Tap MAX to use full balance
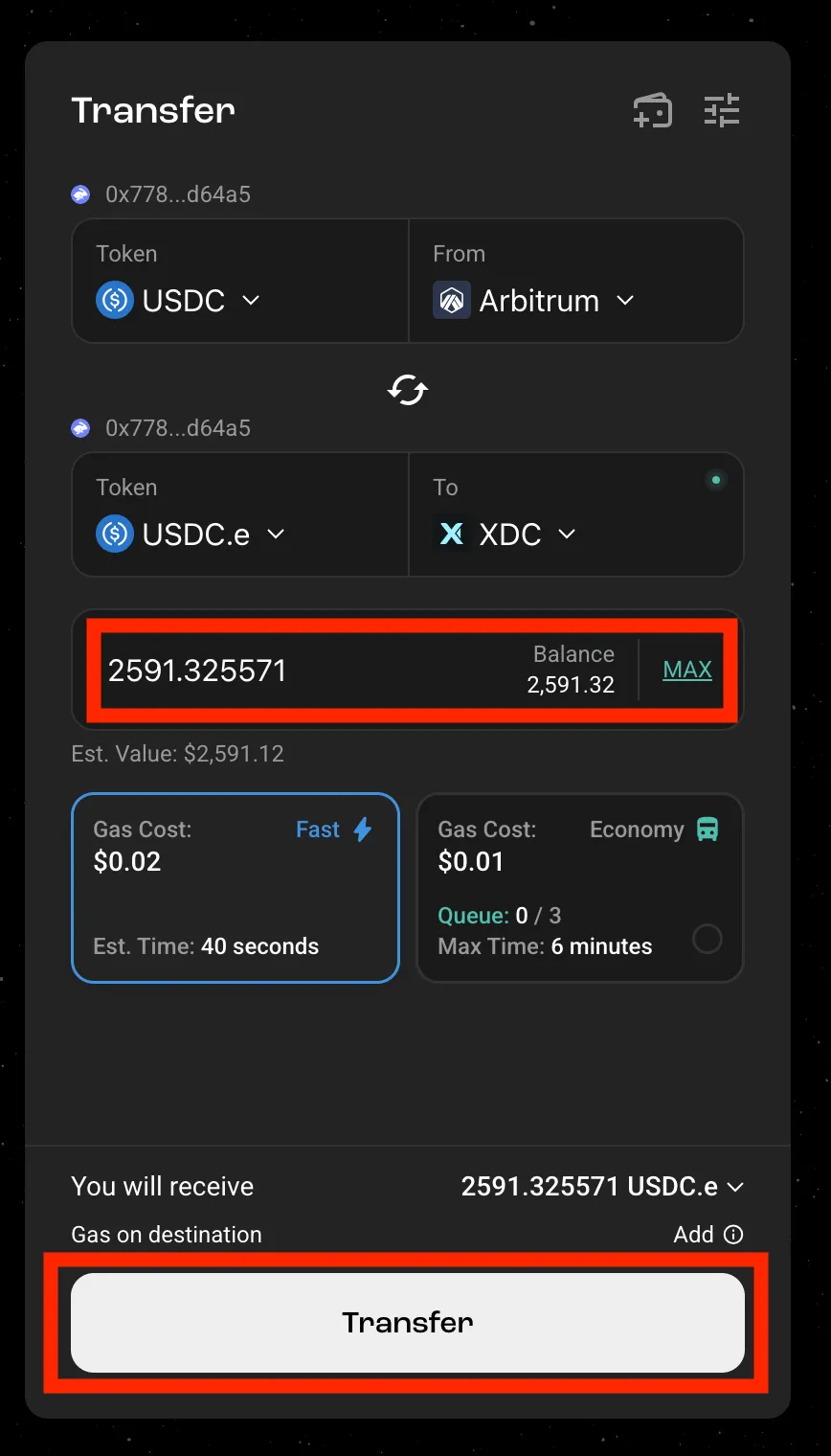Screen dimensions: 831x1456 (x=687, y=670)
